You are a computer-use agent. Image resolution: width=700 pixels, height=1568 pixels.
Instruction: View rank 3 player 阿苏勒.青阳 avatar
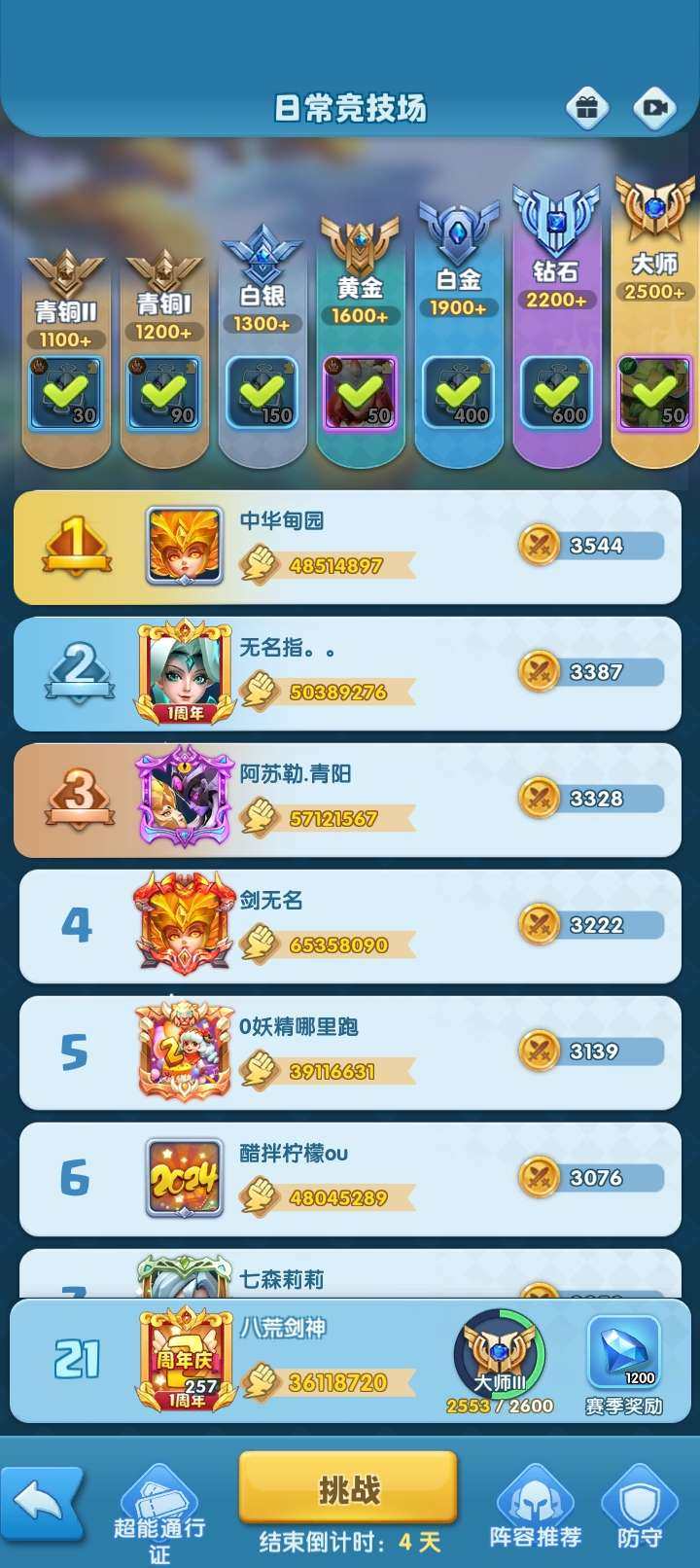coord(185,799)
